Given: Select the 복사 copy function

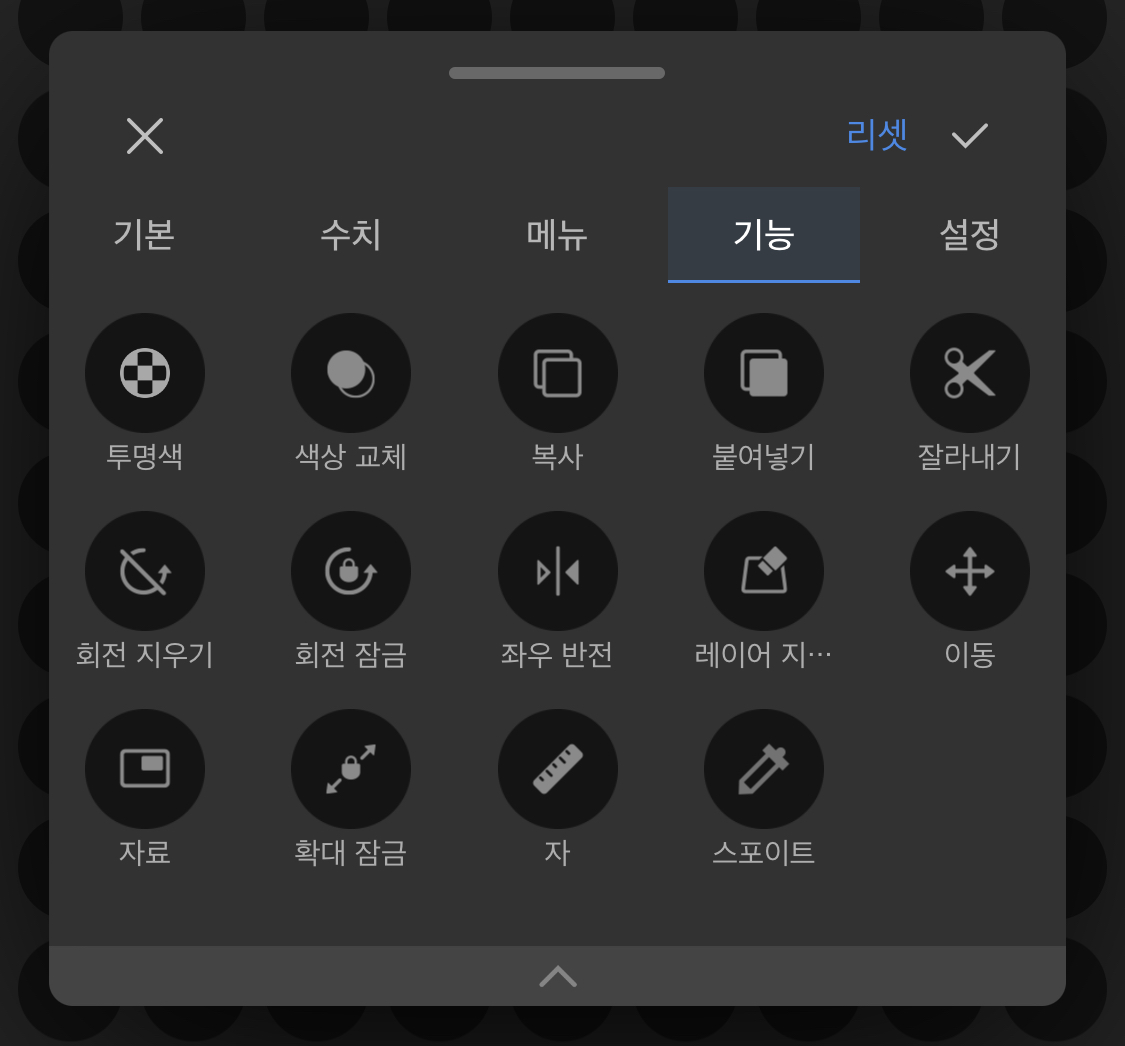Looking at the screenshot, I should tap(558, 373).
